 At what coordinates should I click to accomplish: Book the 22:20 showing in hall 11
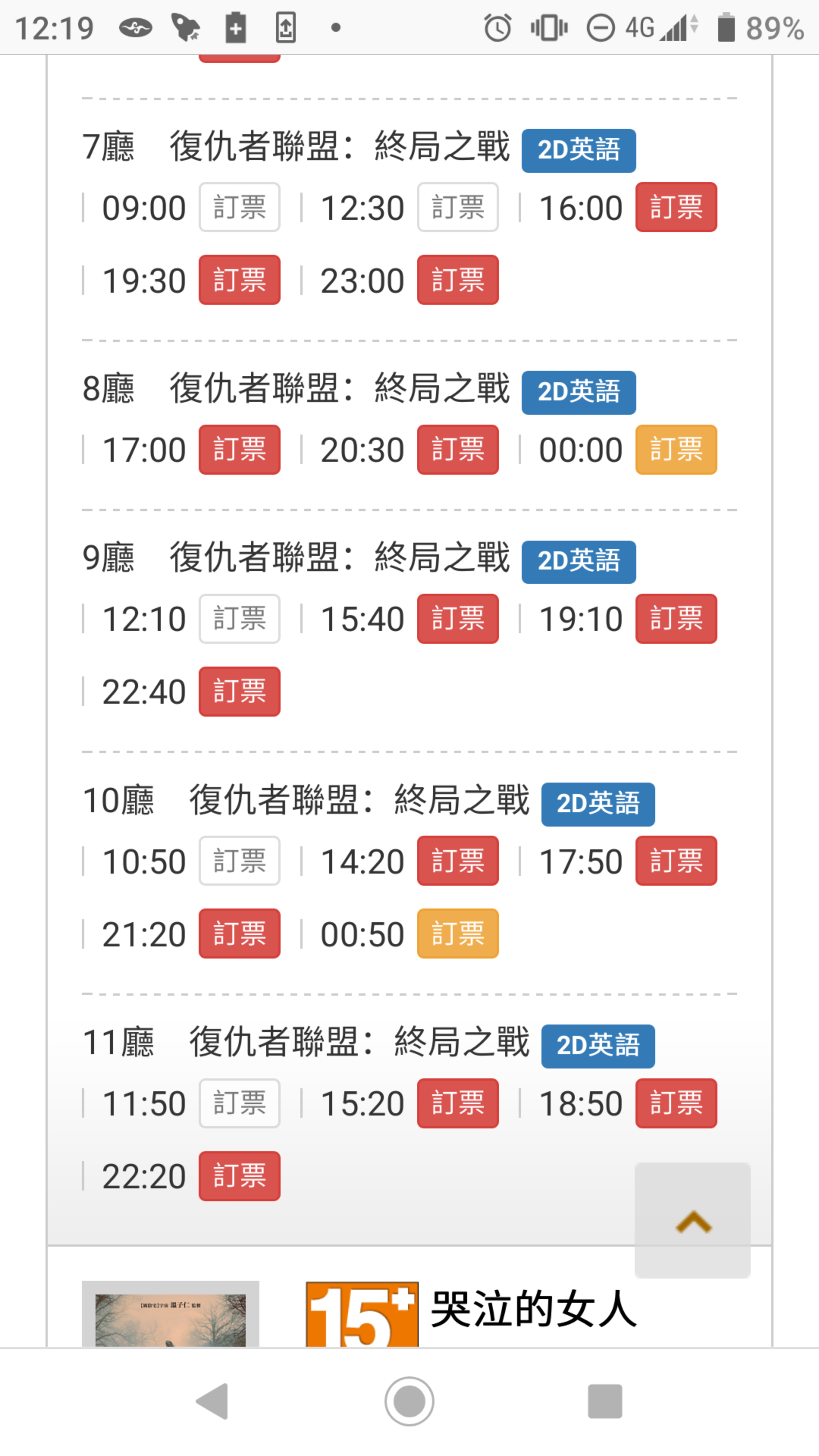[x=239, y=1176]
